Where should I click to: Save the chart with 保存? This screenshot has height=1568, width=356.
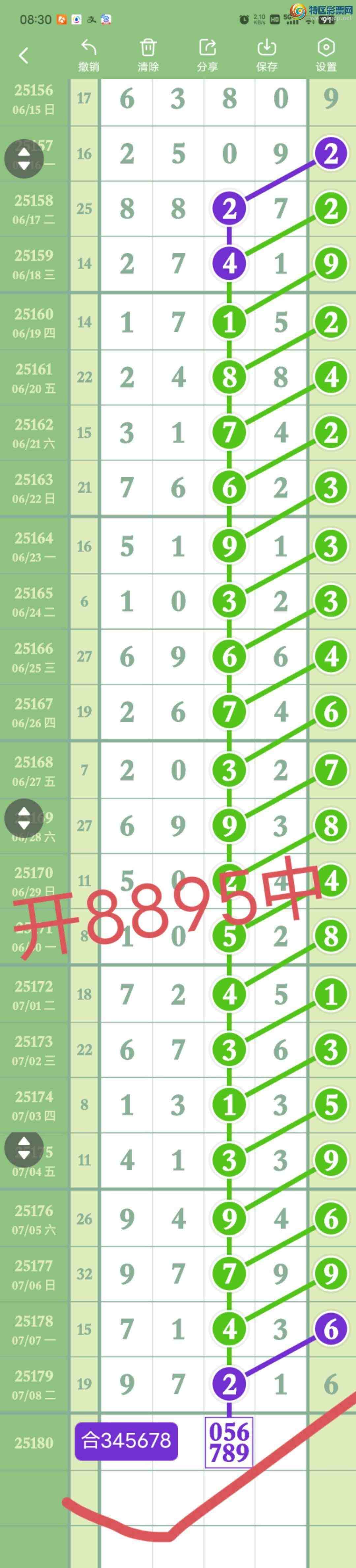tap(267, 55)
